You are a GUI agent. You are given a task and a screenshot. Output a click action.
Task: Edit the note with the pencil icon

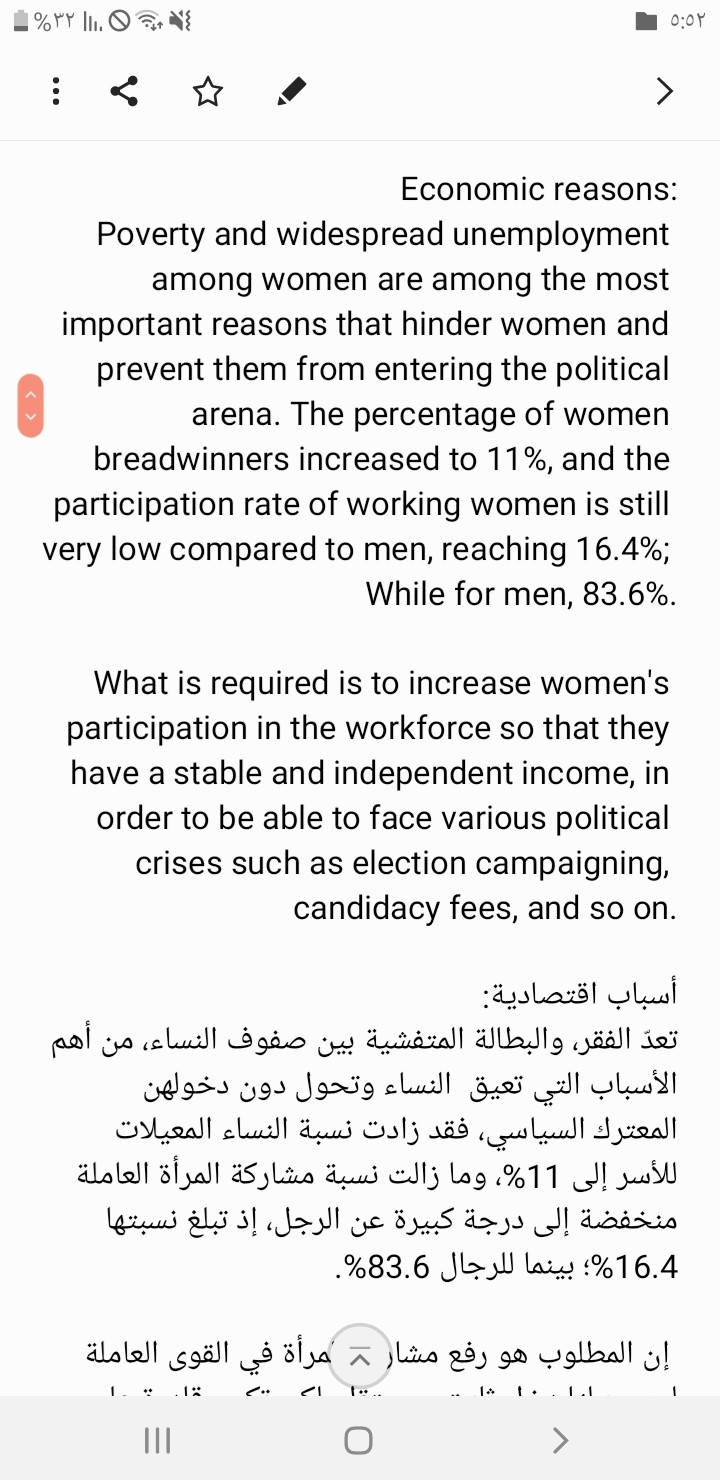[291, 93]
